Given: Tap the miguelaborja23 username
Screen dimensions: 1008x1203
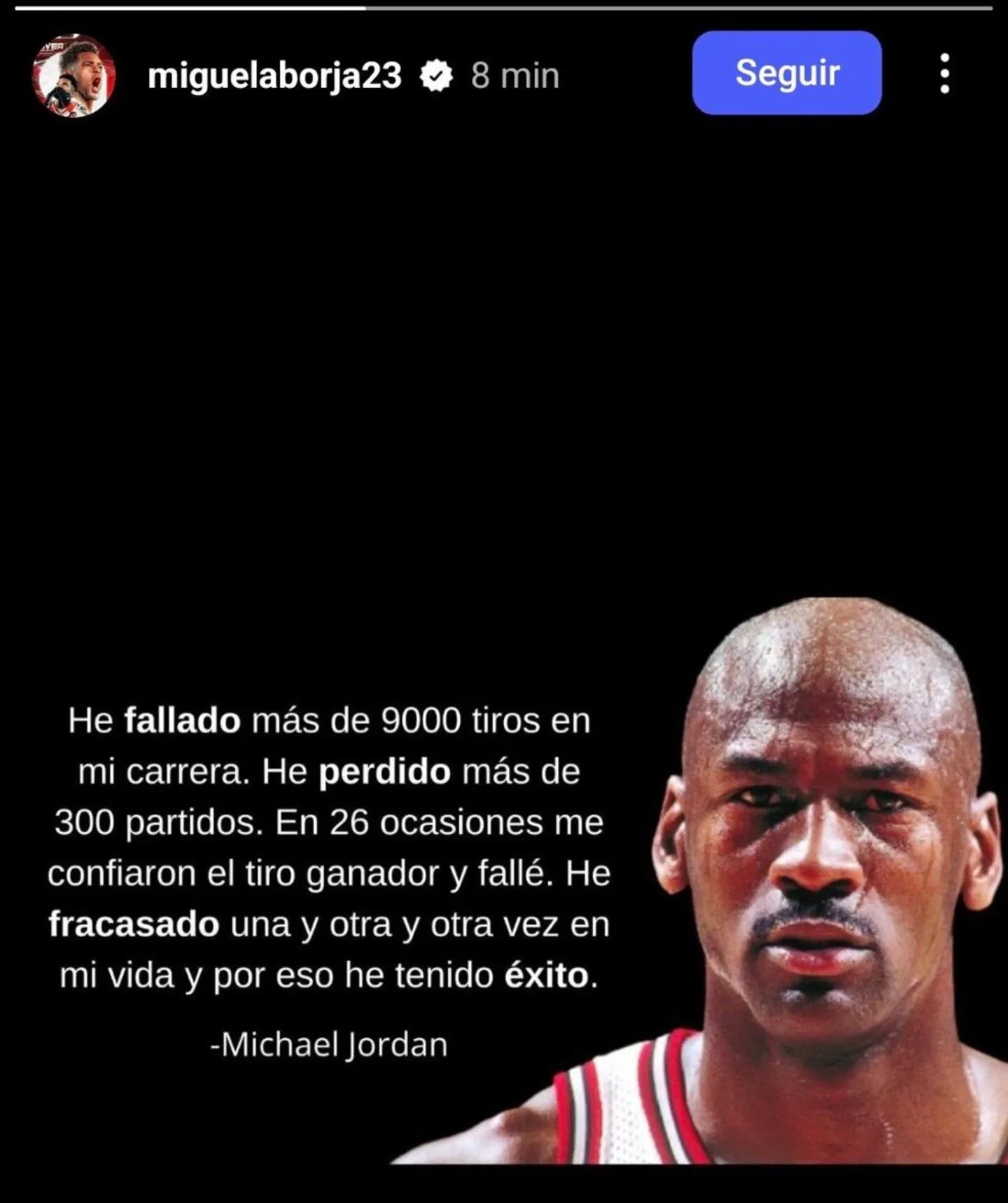Looking at the screenshot, I should [x=274, y=76].
